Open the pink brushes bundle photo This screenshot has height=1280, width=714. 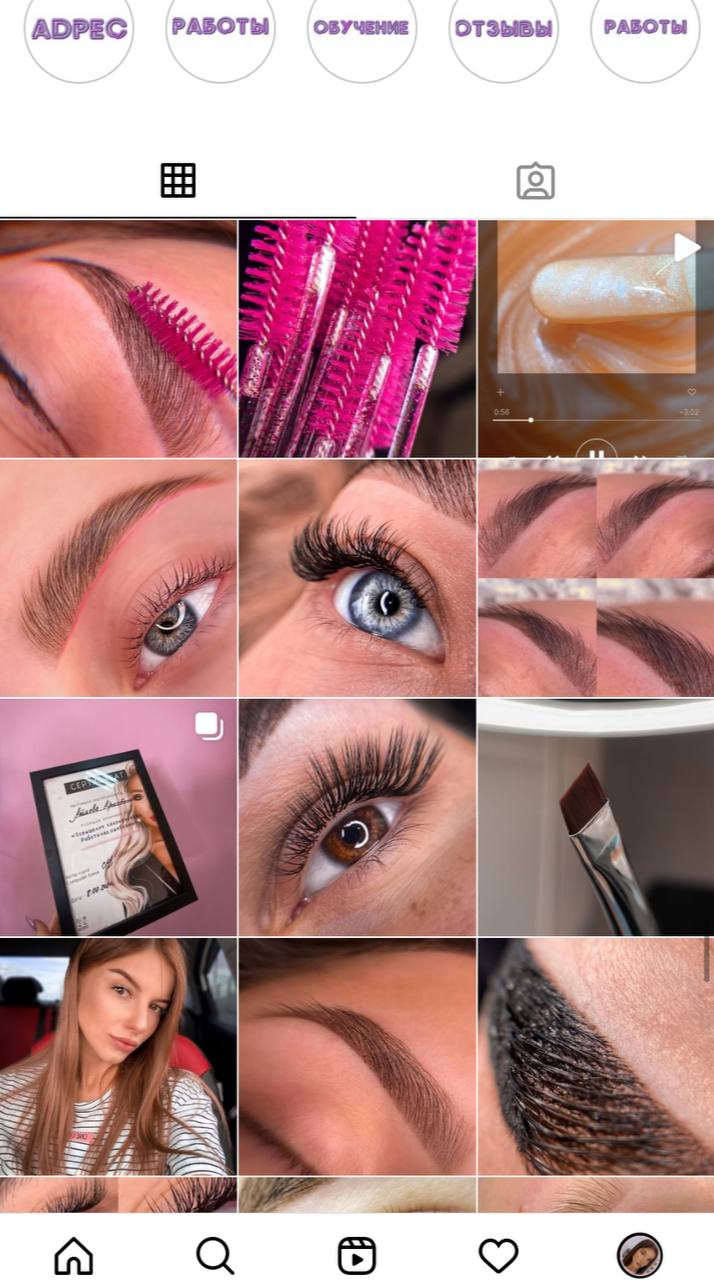coord(357,339)
